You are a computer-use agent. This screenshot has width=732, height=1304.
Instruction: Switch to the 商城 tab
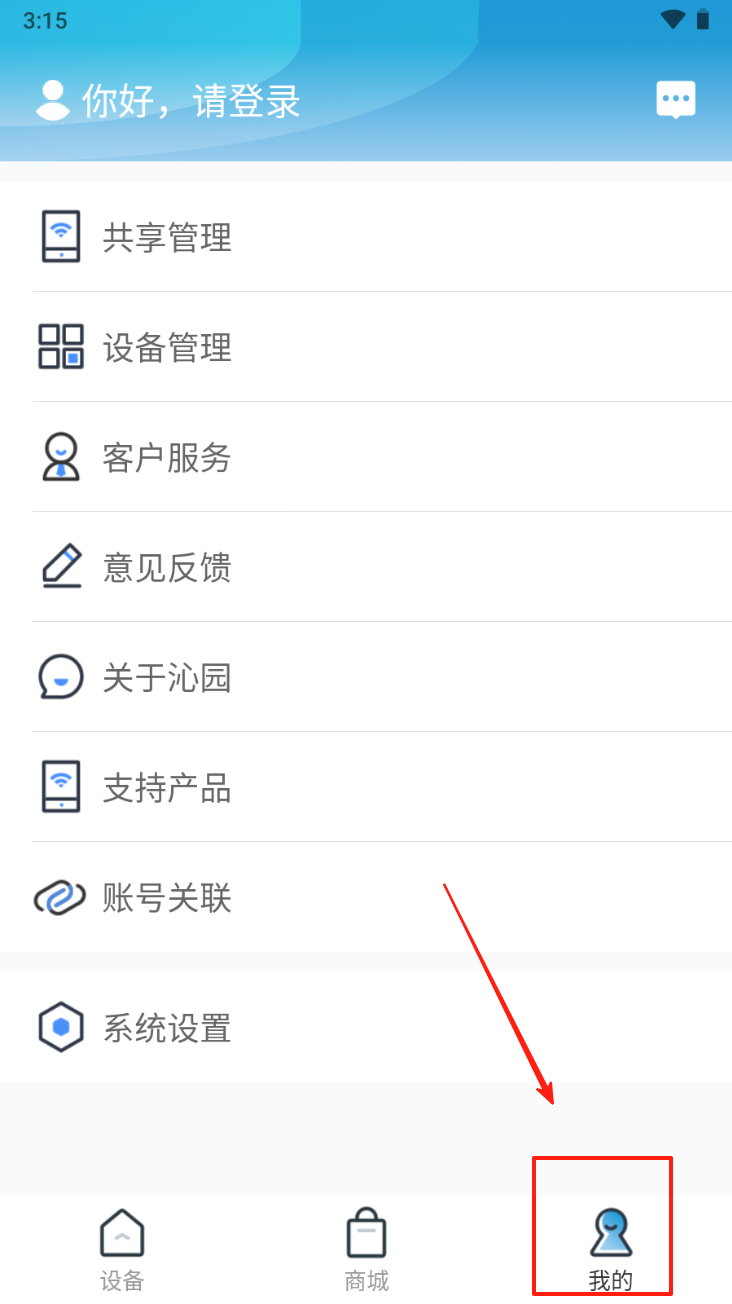pyautogui.click(x=366, y=1250)
